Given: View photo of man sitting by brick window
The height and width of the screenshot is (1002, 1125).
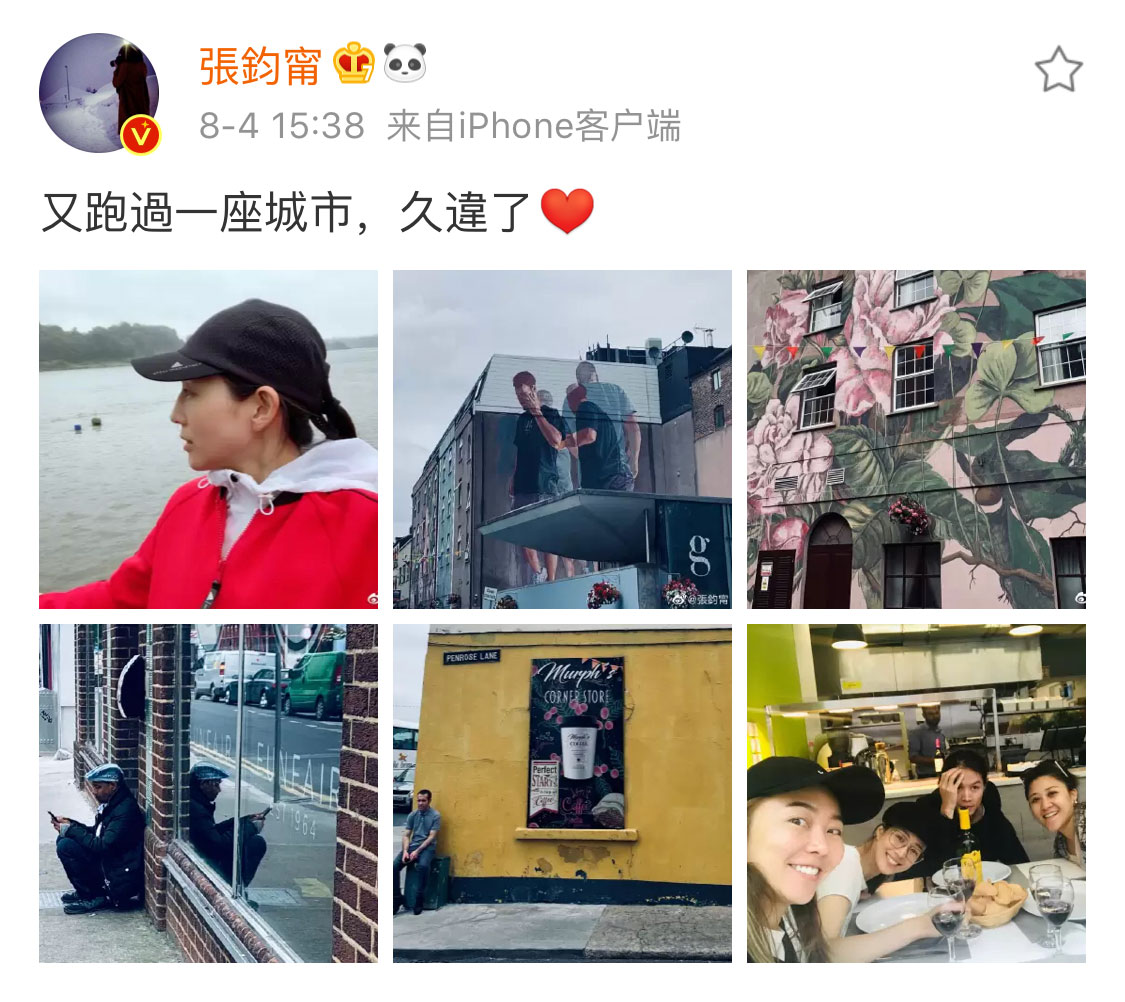Looking at the screenshot, I should click(x=208, y=793).
